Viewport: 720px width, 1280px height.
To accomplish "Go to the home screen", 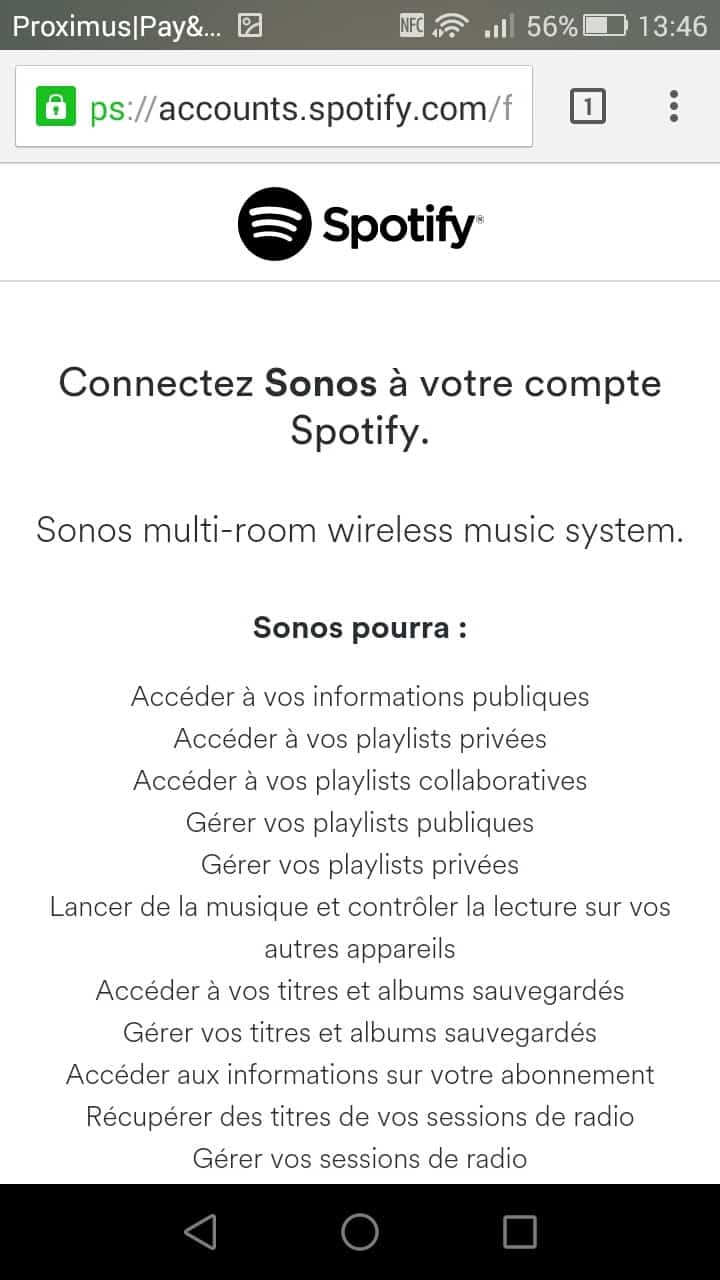I will pyautogui.click(x=360, y=1232).
